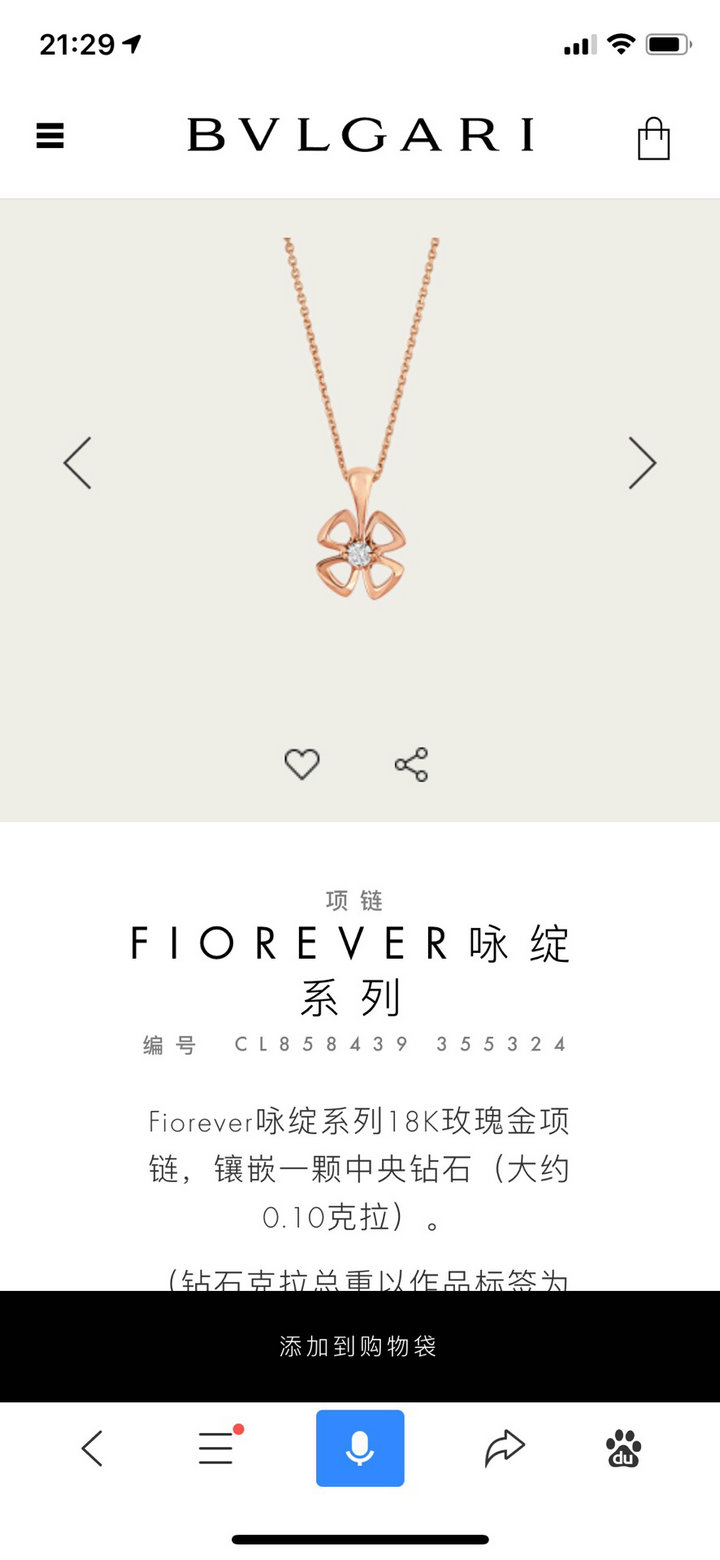720x1560 pixels.
Task: Tap 添加到购物袋 to add to bag
Action: tap(360, 1346)
